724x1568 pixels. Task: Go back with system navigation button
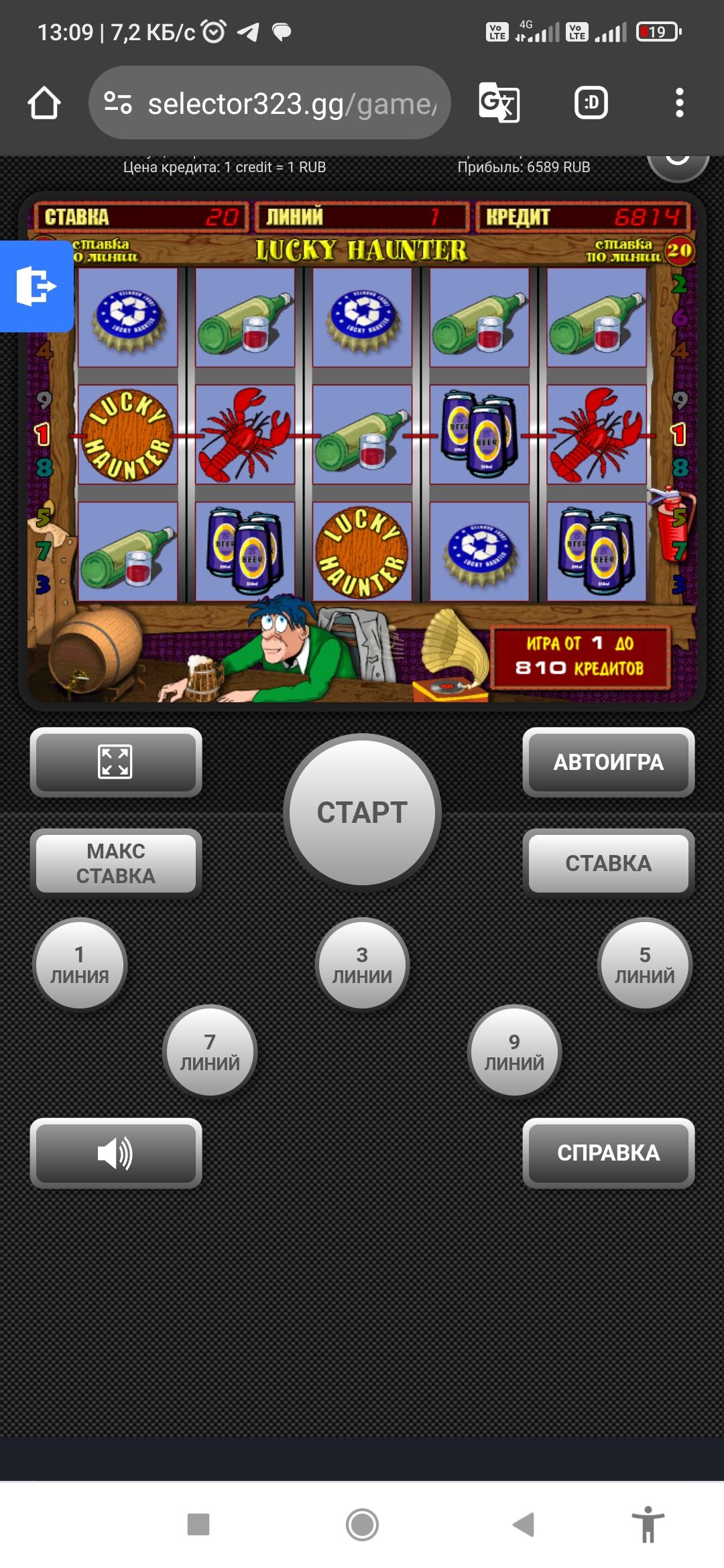pyautogui.click(x=524, y=1524)
